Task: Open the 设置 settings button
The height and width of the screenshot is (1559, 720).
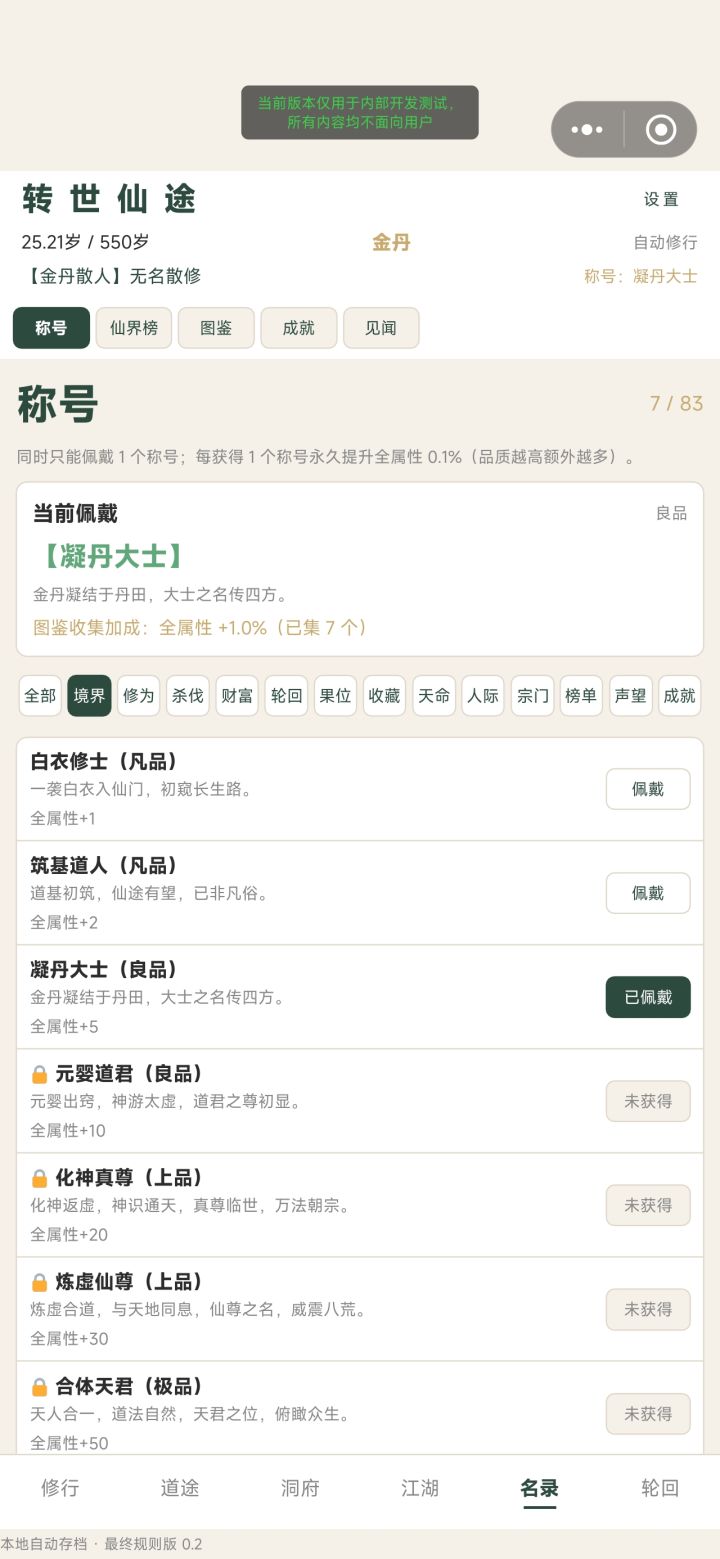Action: point(661,199)
